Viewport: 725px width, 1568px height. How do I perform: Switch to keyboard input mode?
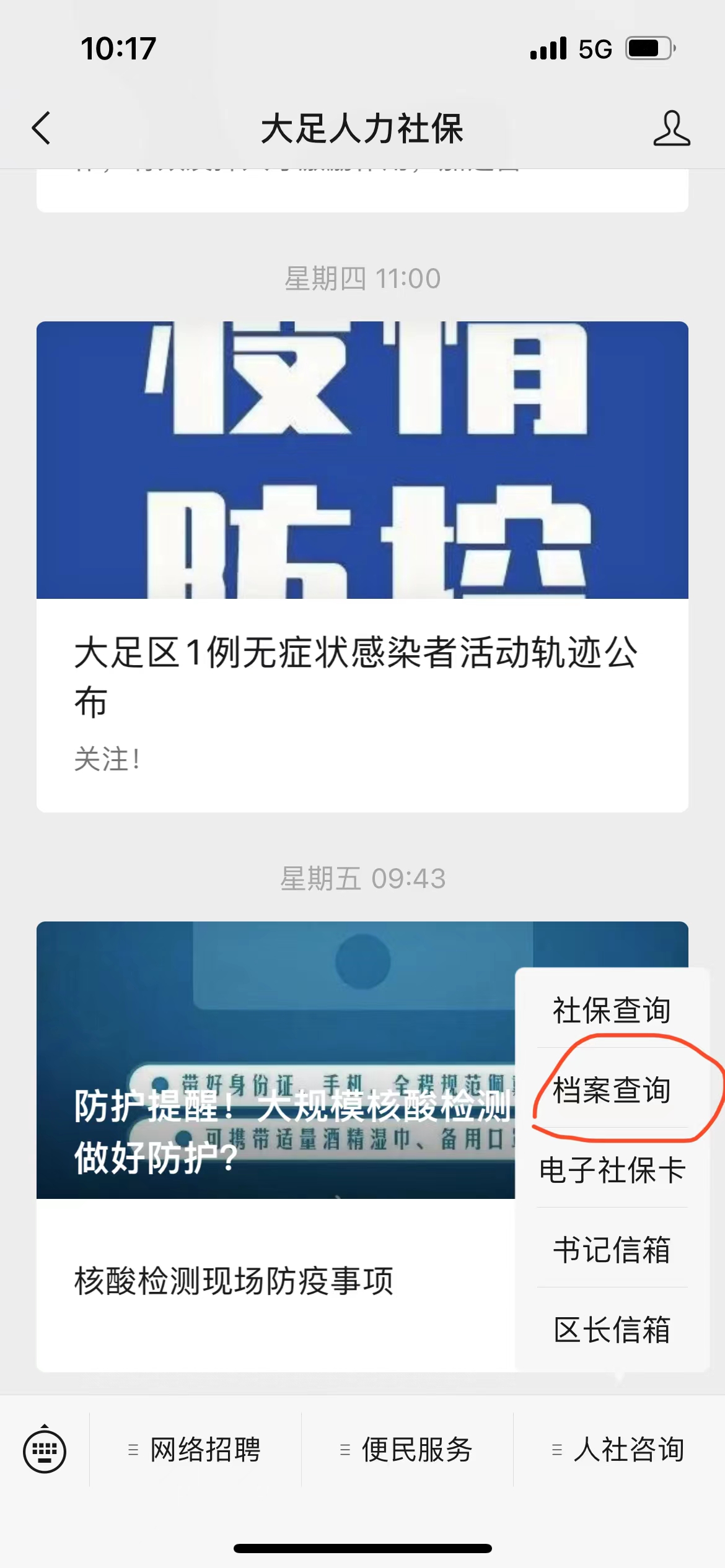tap(45, 1450)
